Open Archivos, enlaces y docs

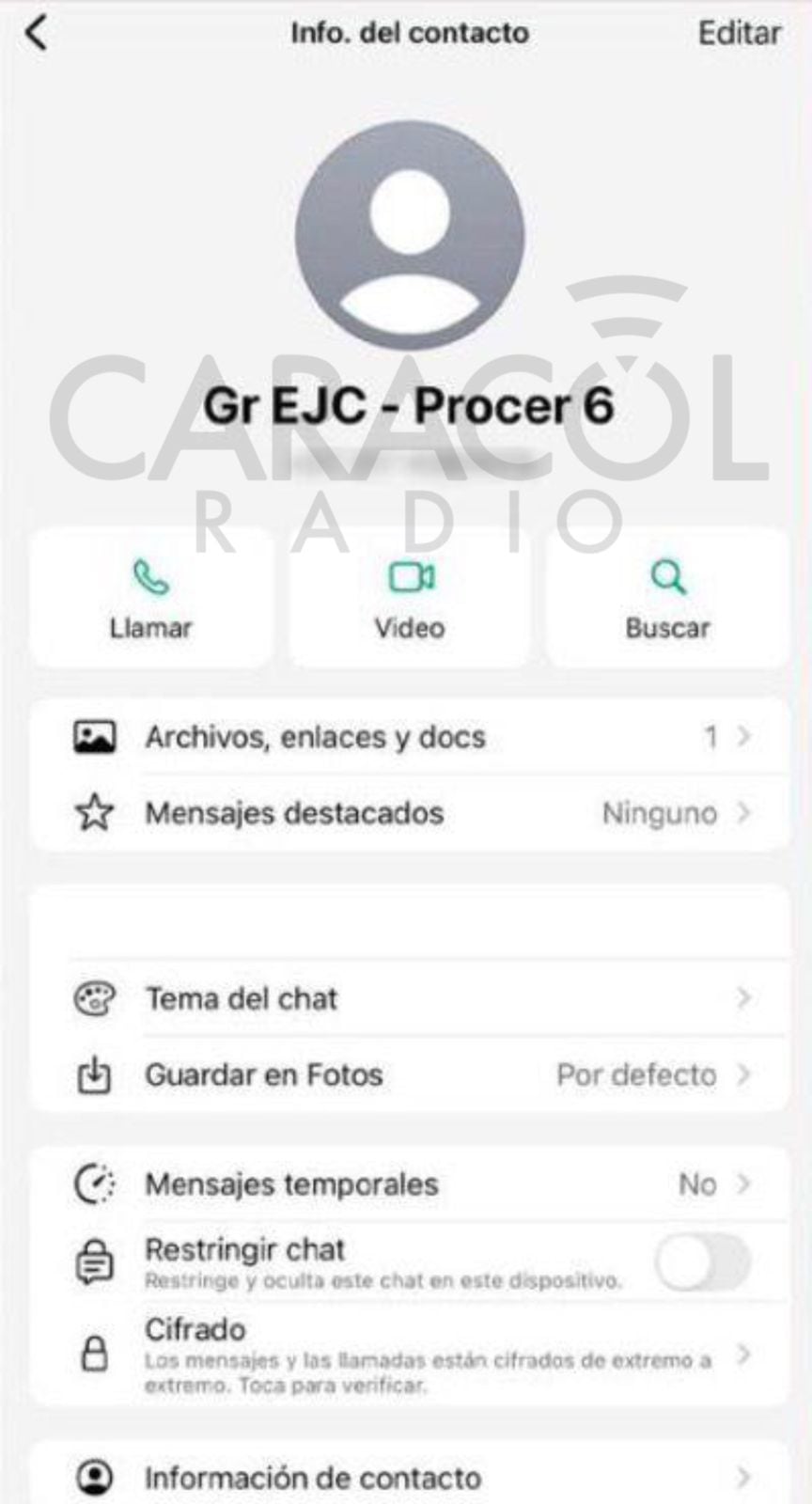point(410,737)
